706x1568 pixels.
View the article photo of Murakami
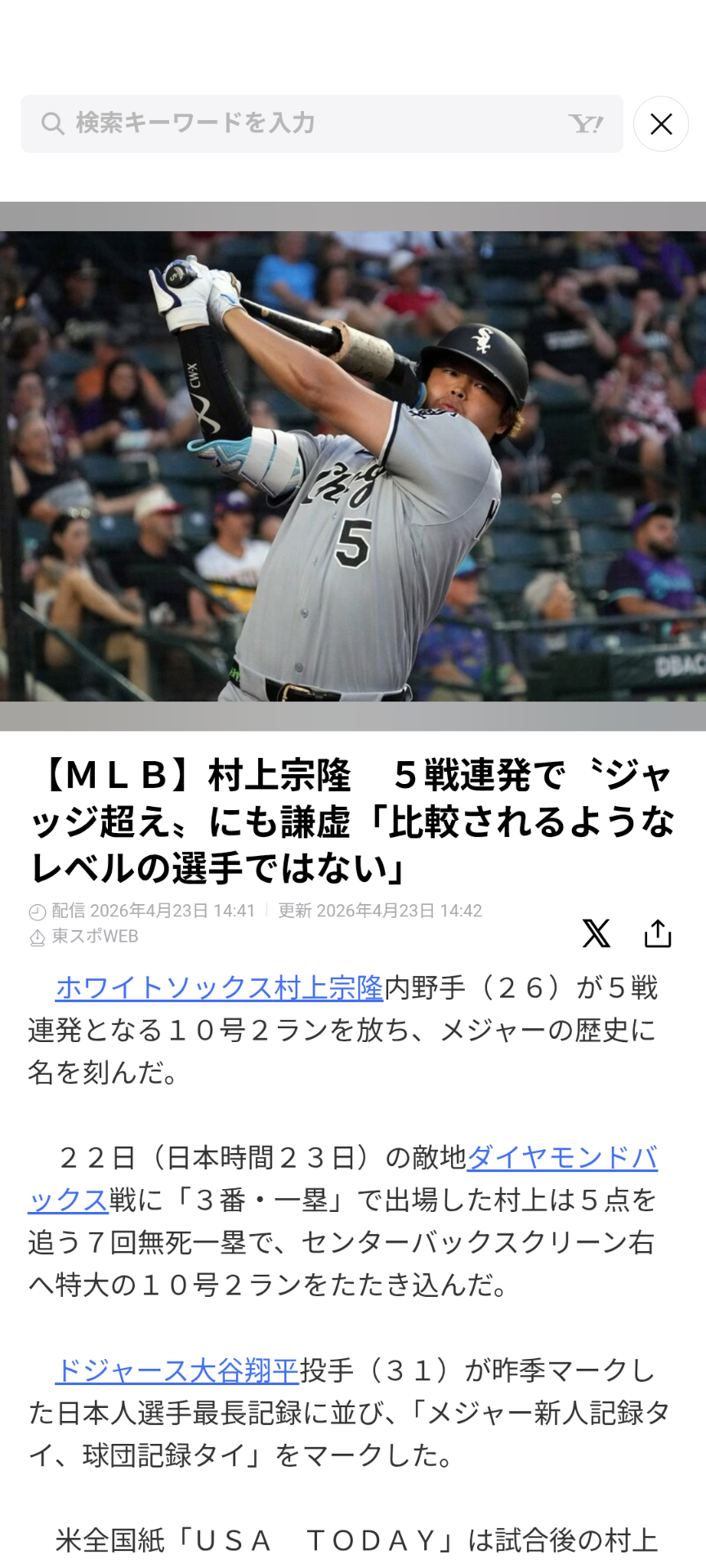click(x=353, y=465)
